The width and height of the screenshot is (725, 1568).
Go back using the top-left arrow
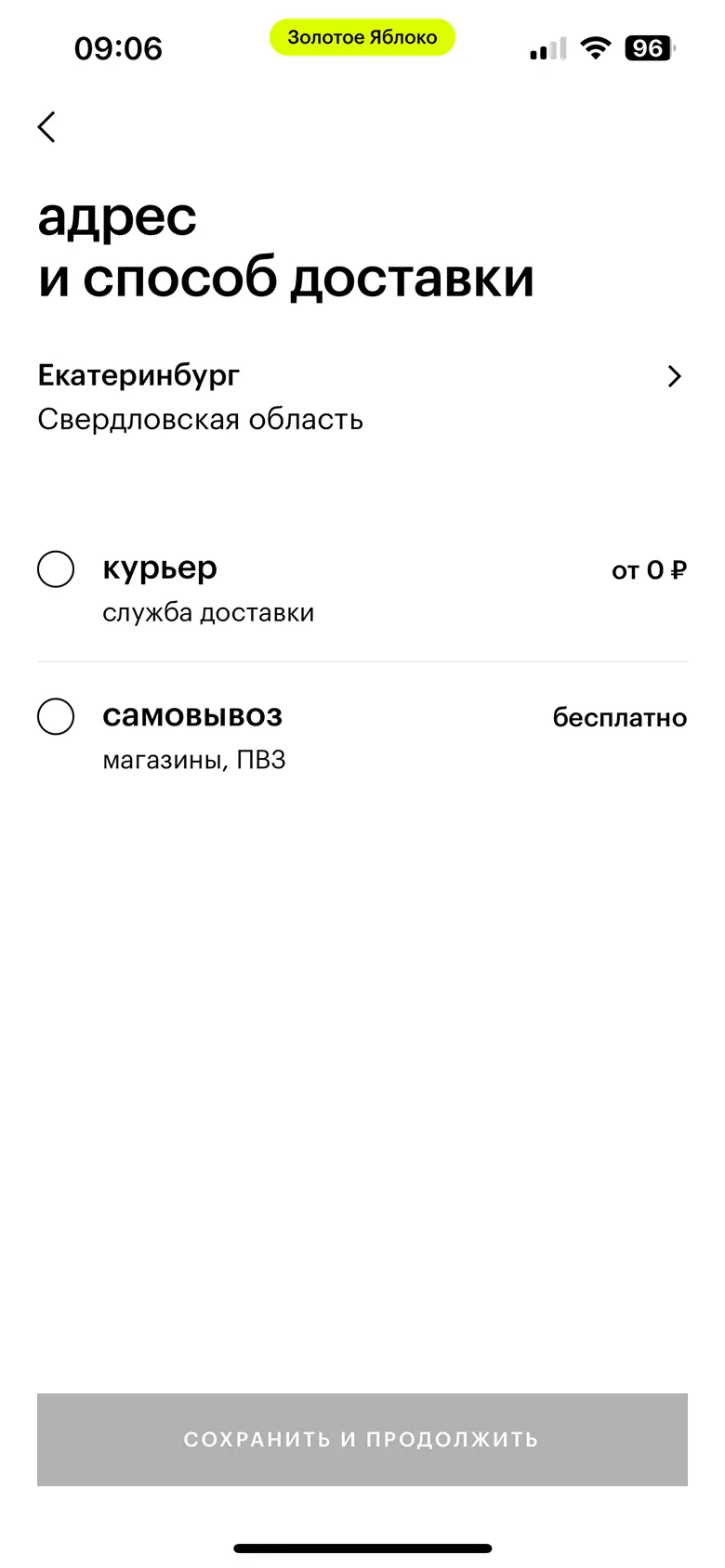(x=47, y=127)
